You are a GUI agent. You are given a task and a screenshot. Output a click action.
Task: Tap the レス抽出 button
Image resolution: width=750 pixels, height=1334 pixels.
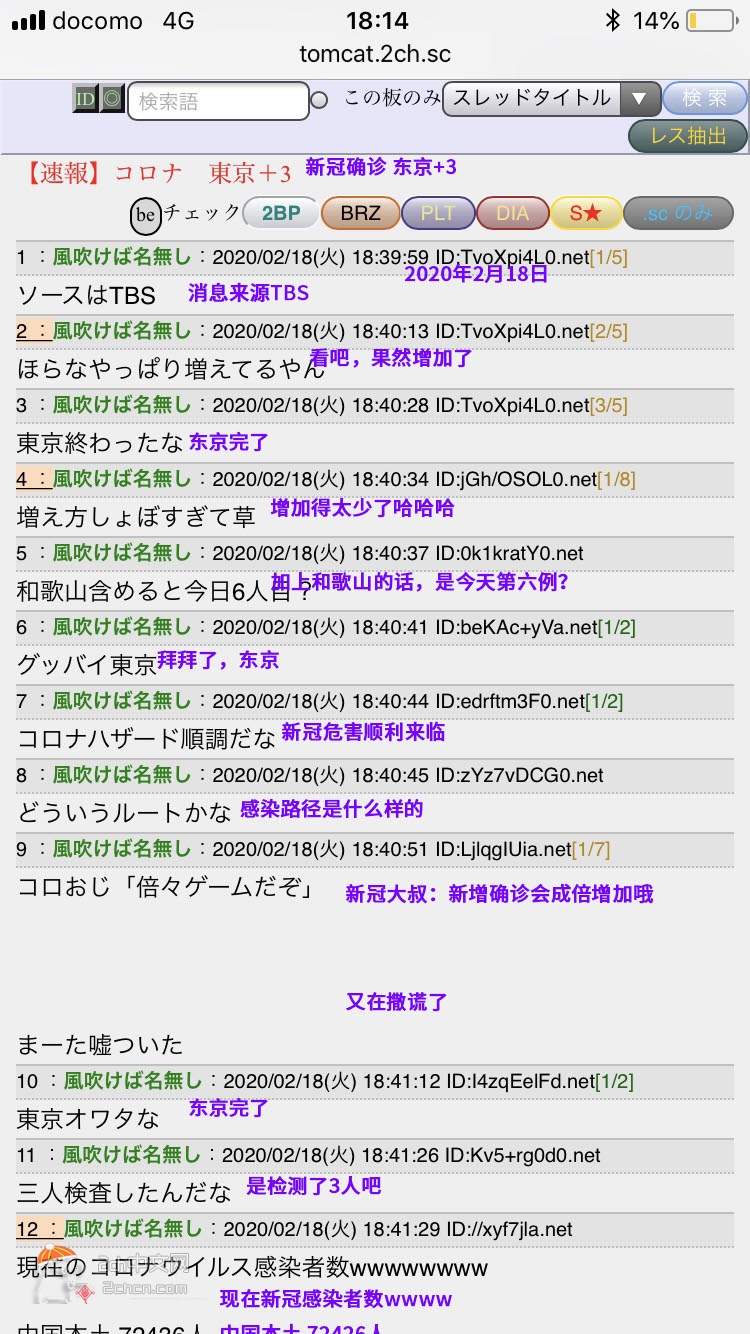[688, 136]
